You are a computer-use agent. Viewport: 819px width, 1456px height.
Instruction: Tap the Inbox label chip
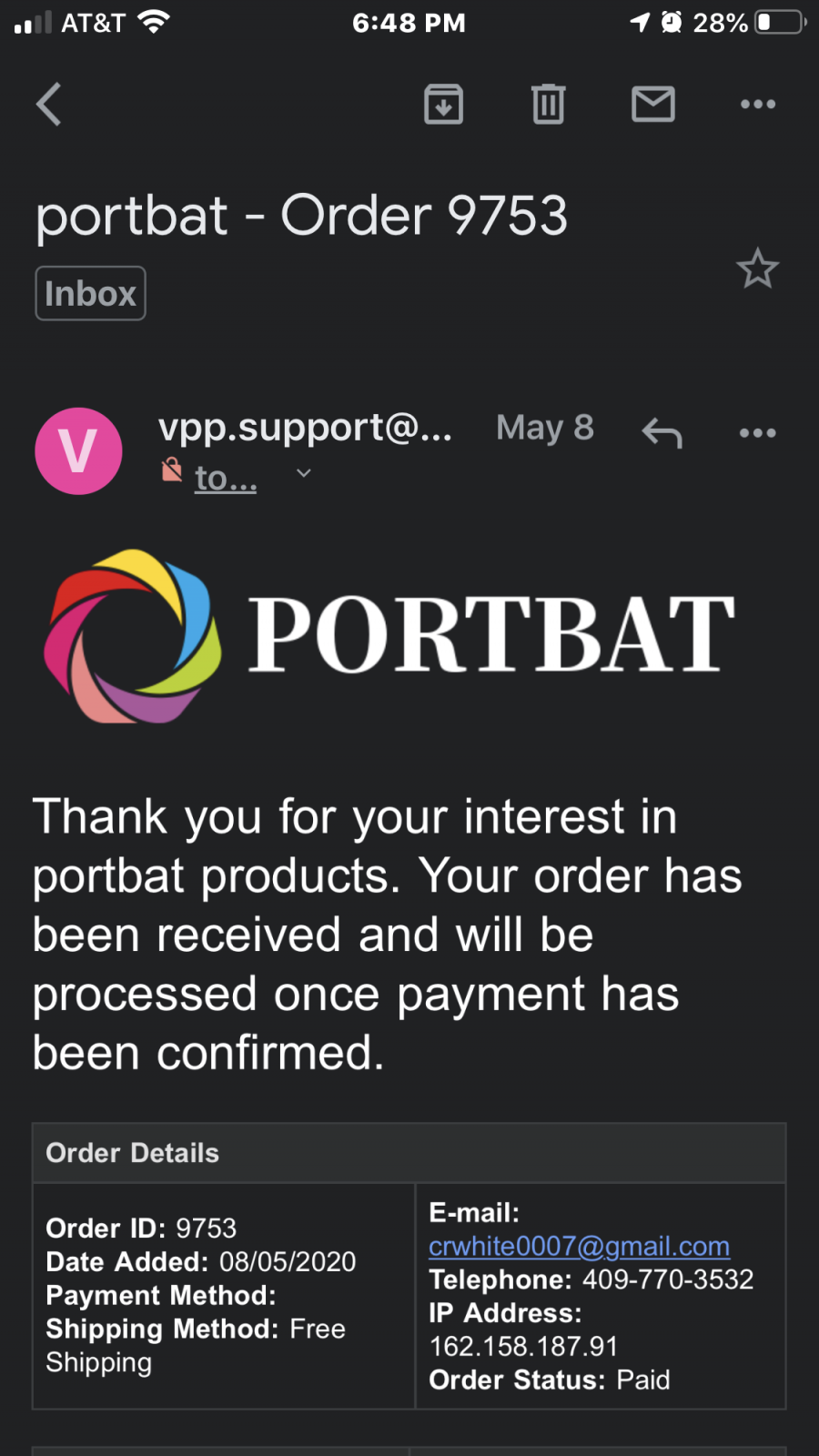pos(90,293)
